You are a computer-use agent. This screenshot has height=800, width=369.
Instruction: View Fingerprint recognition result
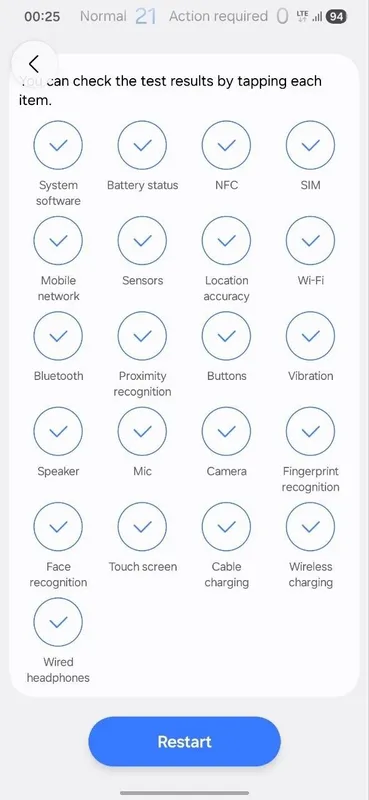coord(310,432)
